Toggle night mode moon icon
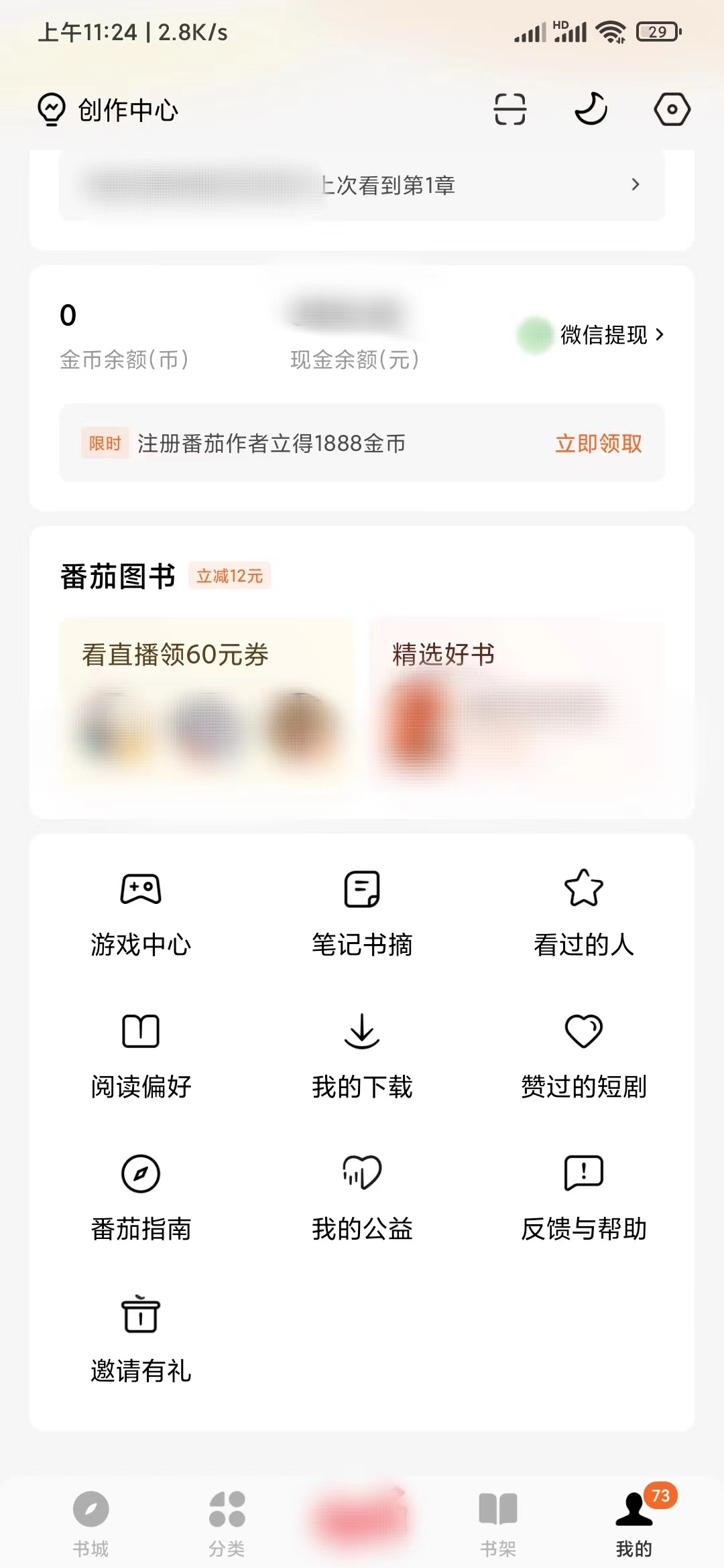Image resolution: width=724 pixels, height=1568 pixels. coord(591,110)
